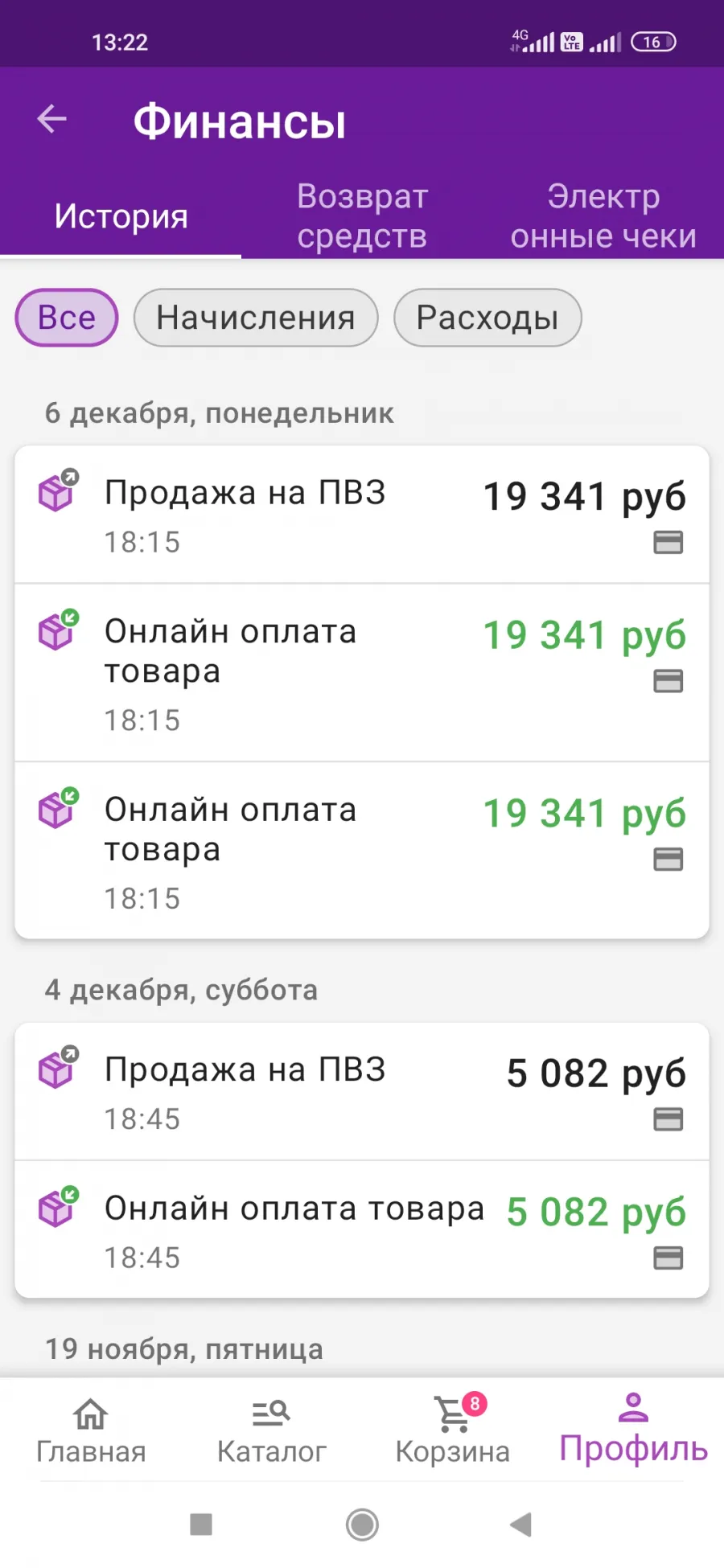
Task: Show only Расходы transactions
Action: click(487, 318)
